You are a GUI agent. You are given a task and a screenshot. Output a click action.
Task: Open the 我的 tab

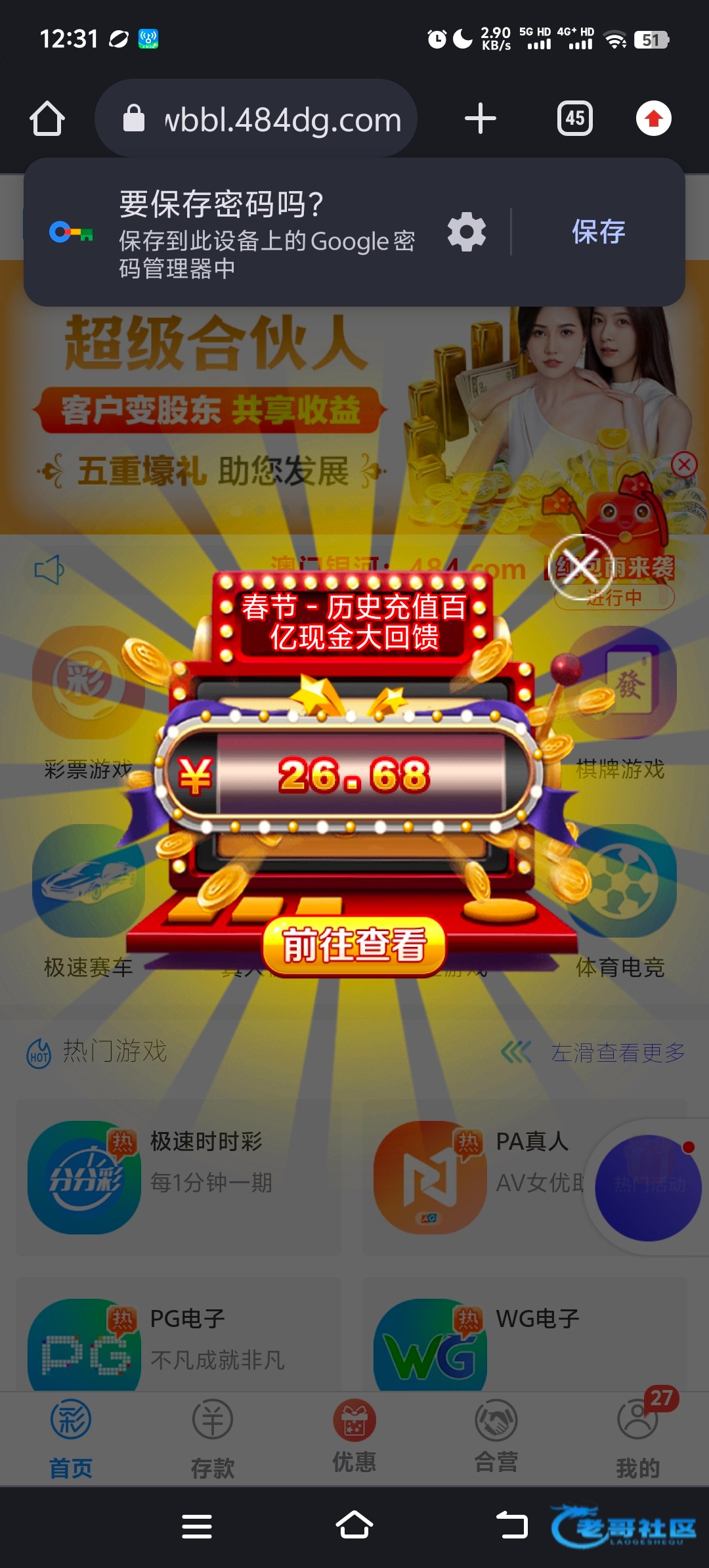(637, 1439)
